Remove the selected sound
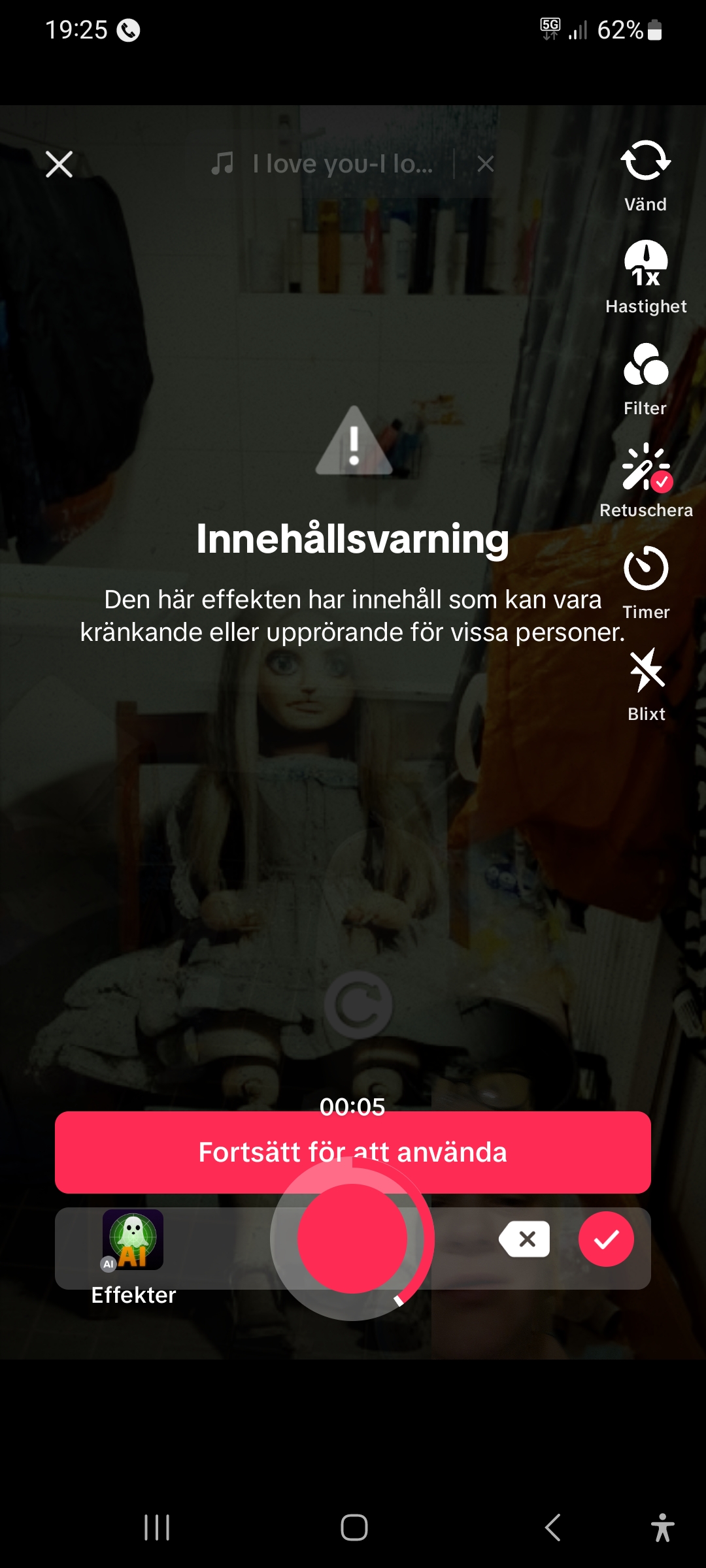The width and height of the screenshot is (706, 1568). click(x=485, y=164)
